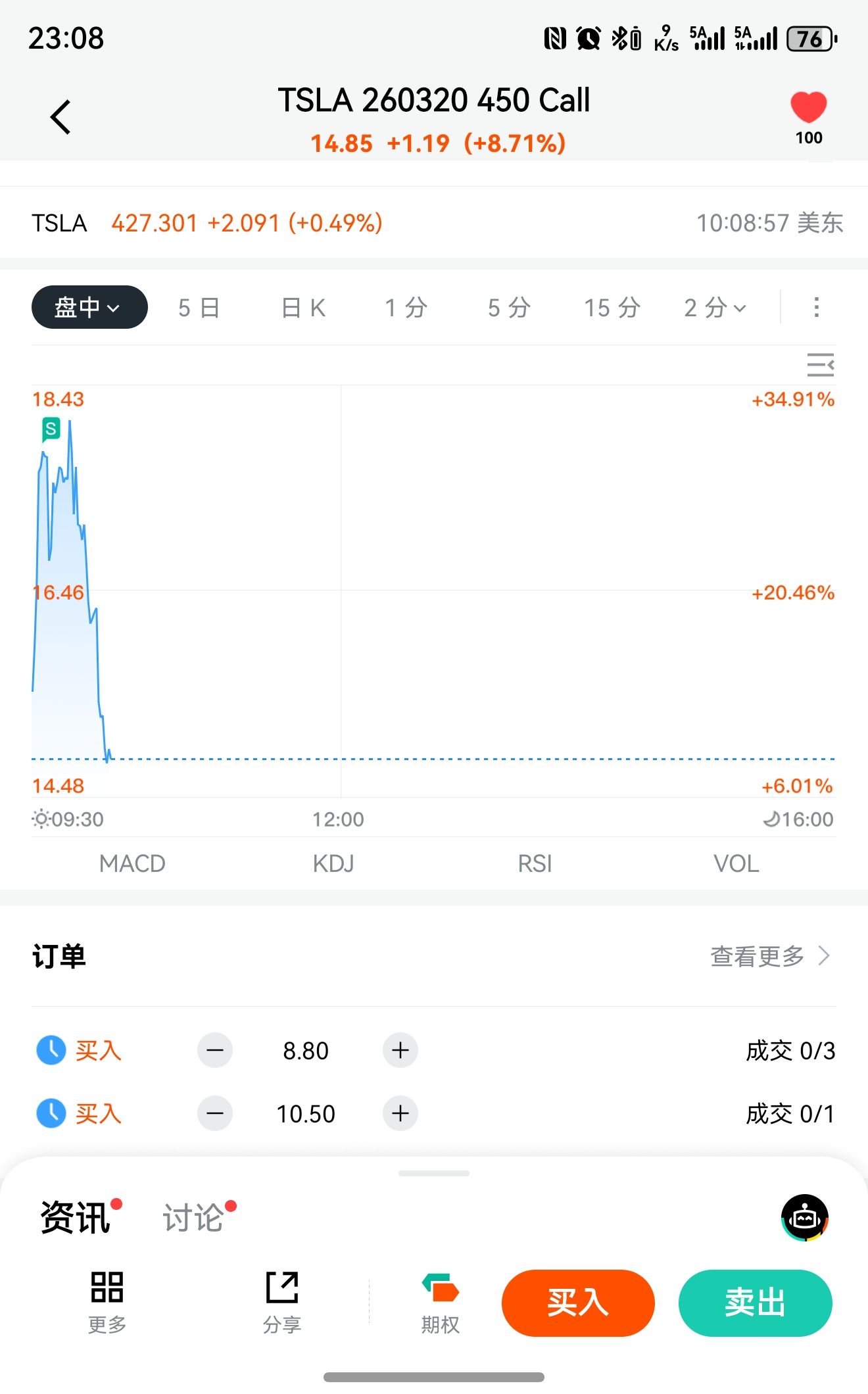The height and width of the screenshot is (1394, 868).
Task: Select the 5分 chart interval
Action: [x=509, y=308]
